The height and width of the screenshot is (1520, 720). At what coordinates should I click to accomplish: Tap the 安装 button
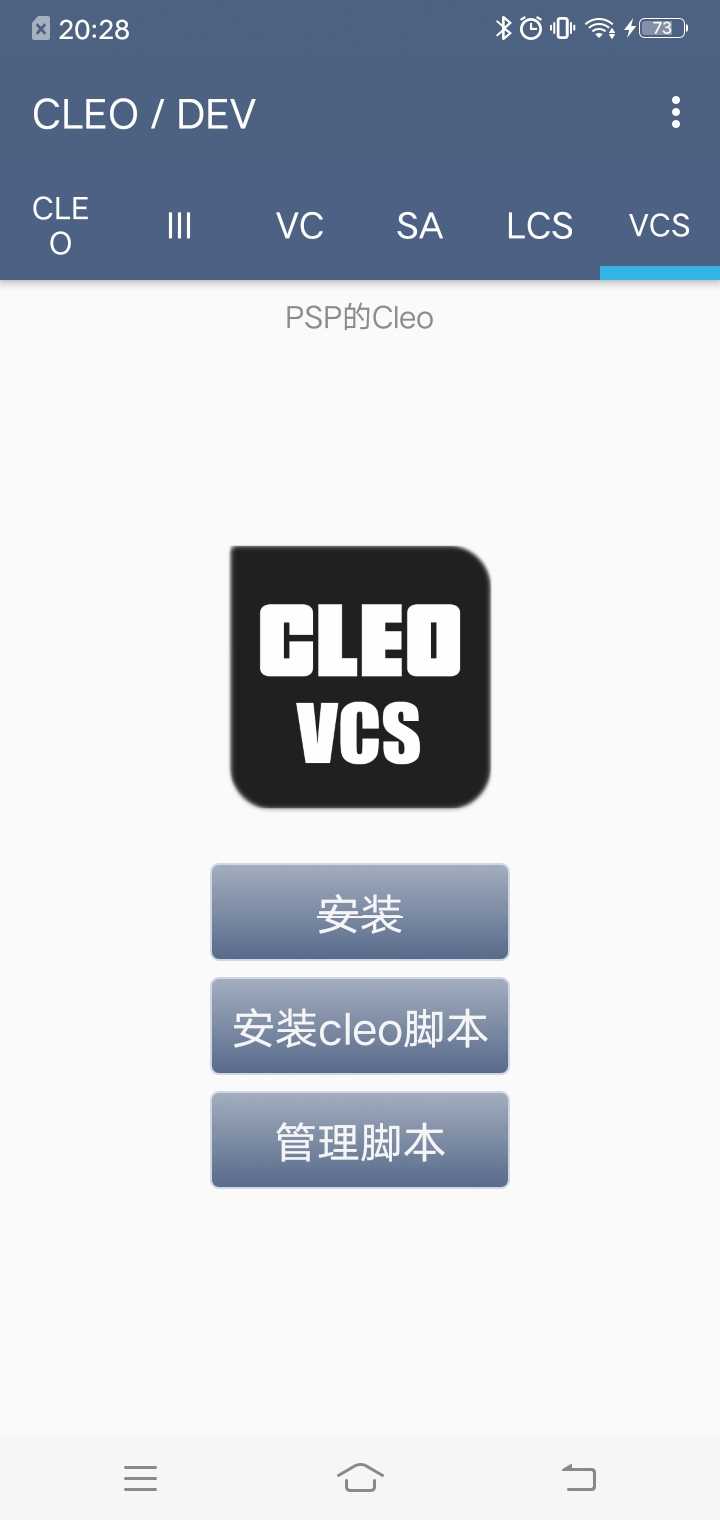tap(360, 912)
